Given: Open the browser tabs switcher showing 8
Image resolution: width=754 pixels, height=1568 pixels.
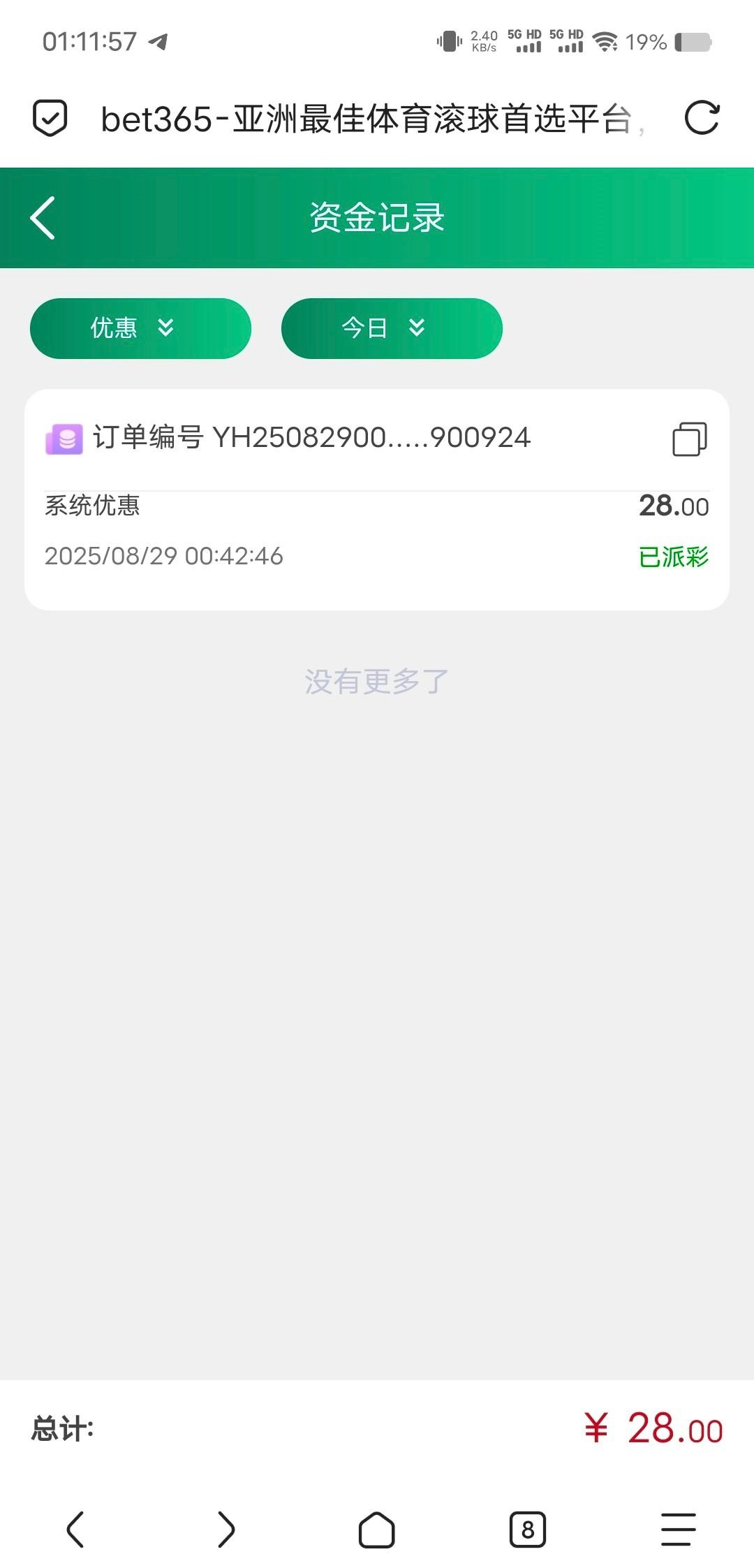Looking at the screenshot, I should click(x=528, y=1530).
